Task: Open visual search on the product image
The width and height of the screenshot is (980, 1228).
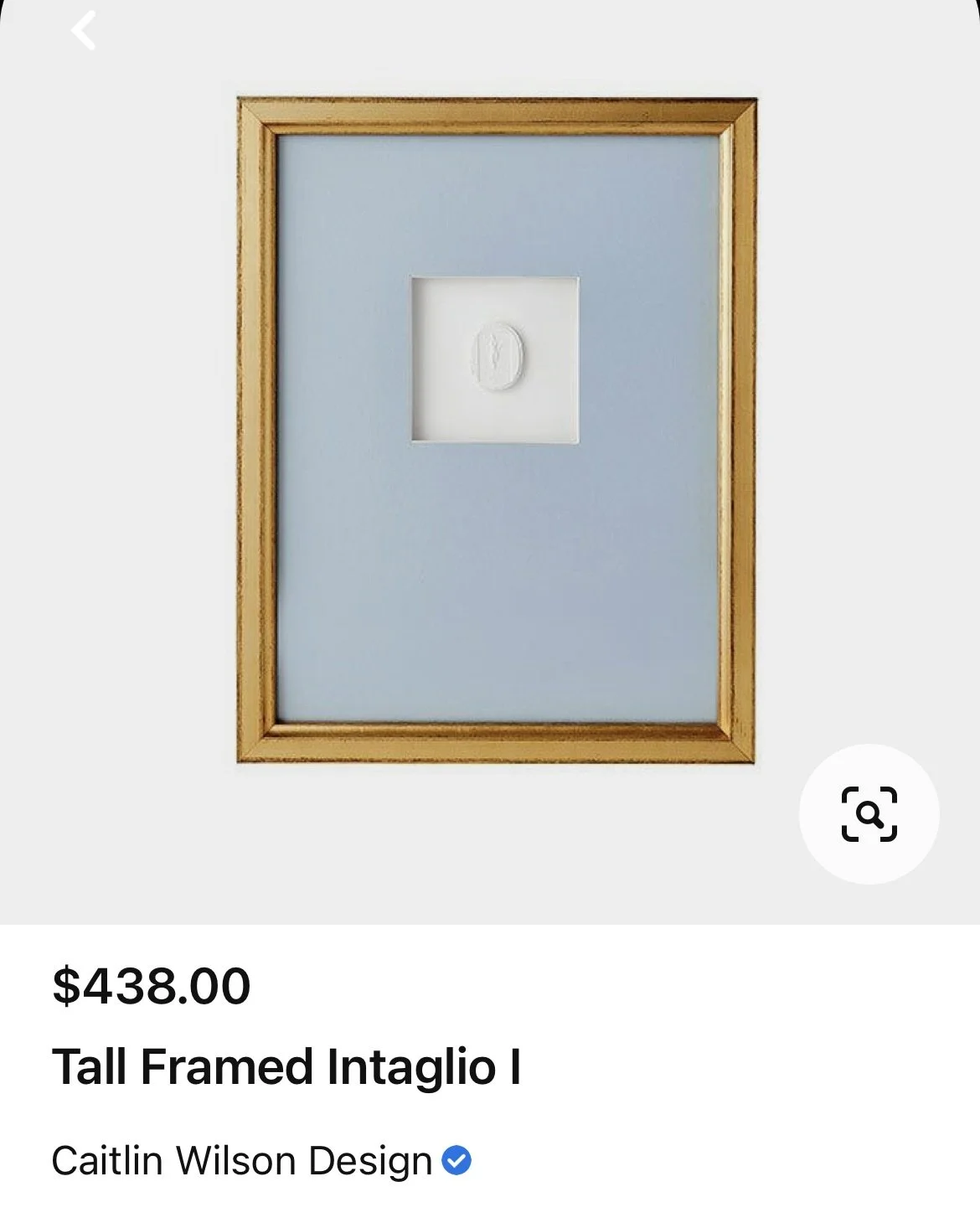Action: point(869,813)
